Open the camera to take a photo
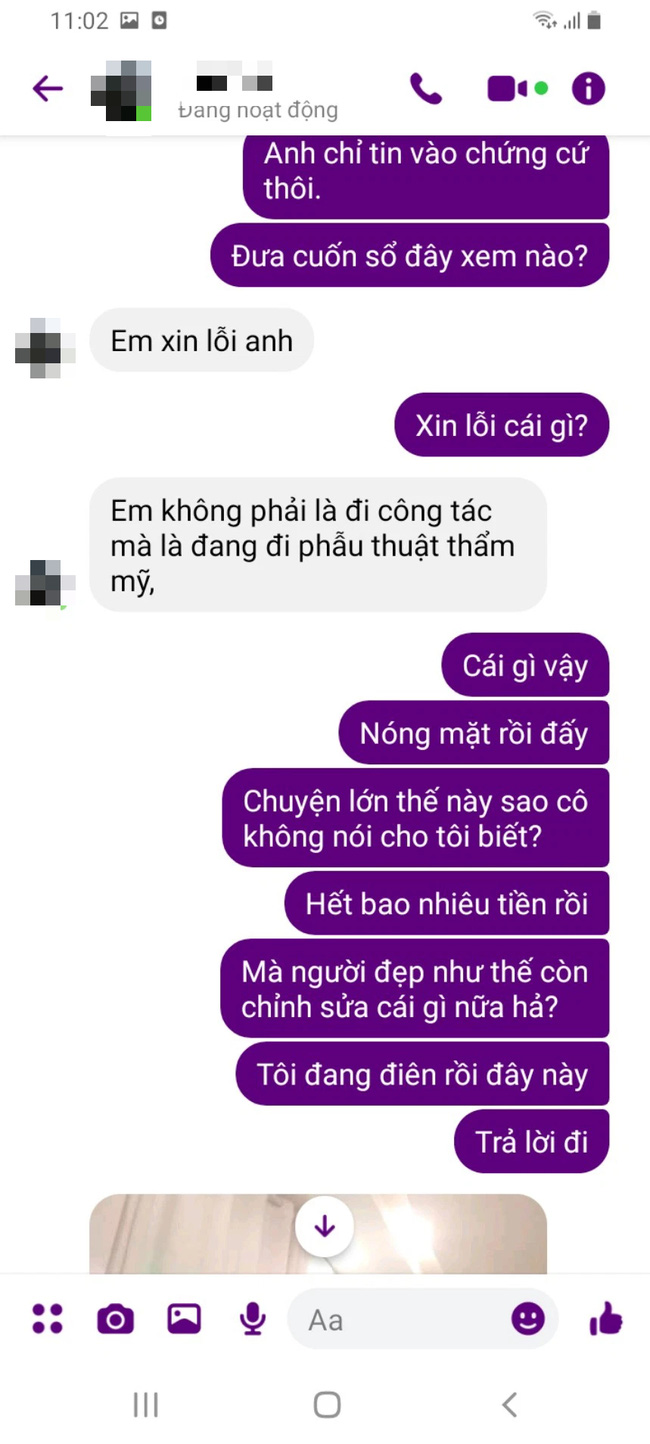Screen dimensions: 650x1444 [115, 1320]
